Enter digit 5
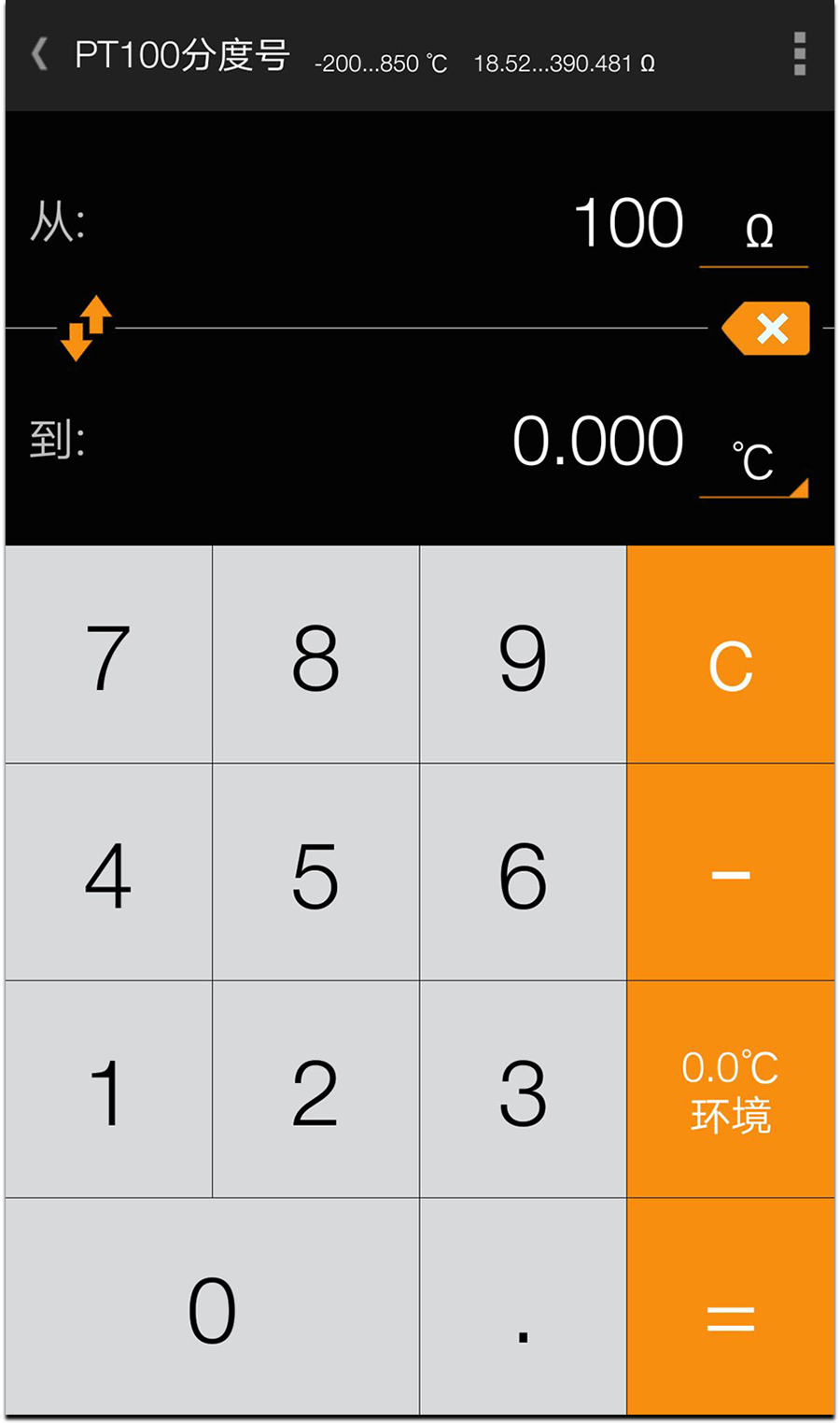The image size is (840, 1423). pos(315,872)
